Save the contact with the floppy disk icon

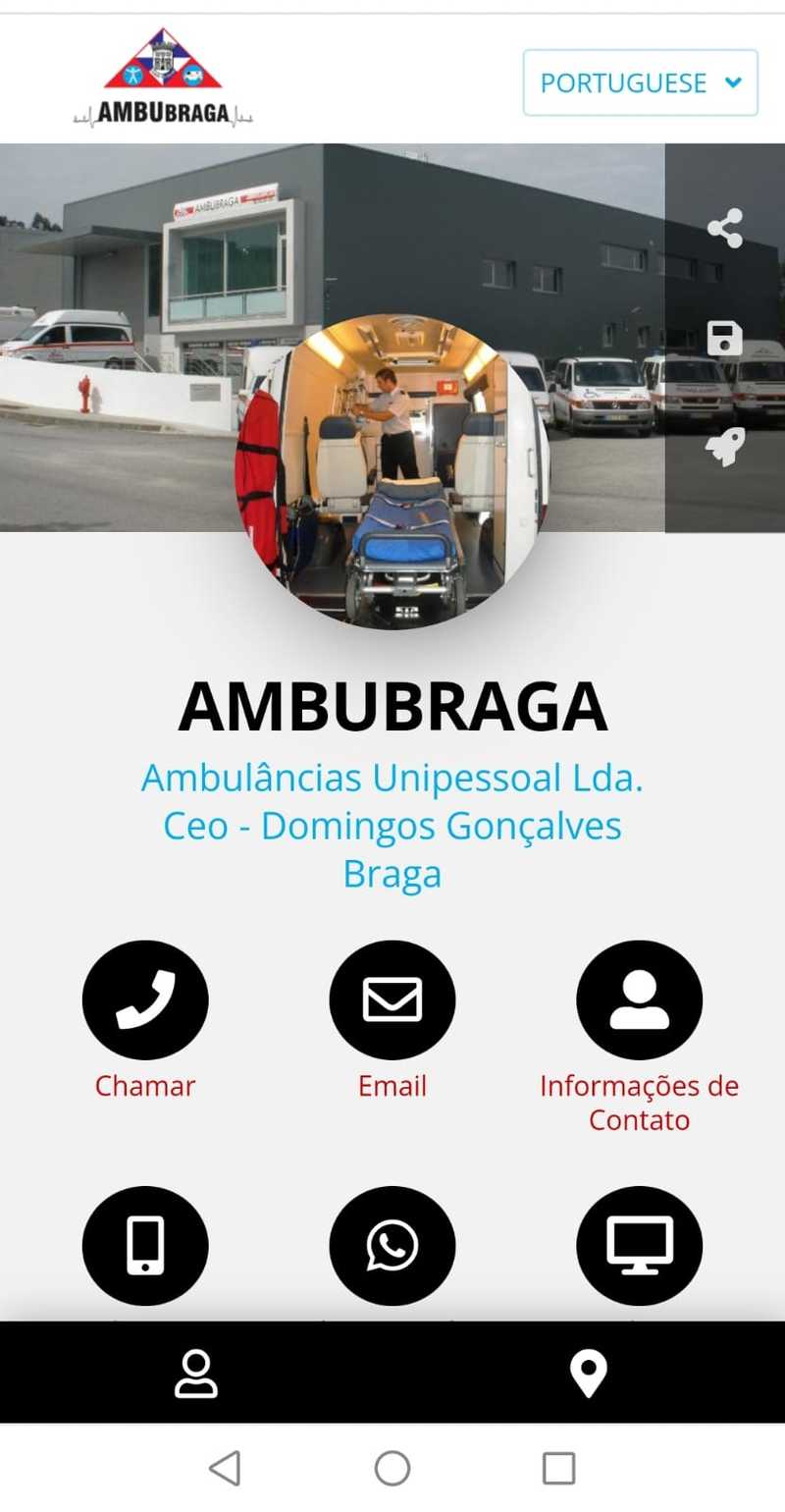tap(725, 338)
